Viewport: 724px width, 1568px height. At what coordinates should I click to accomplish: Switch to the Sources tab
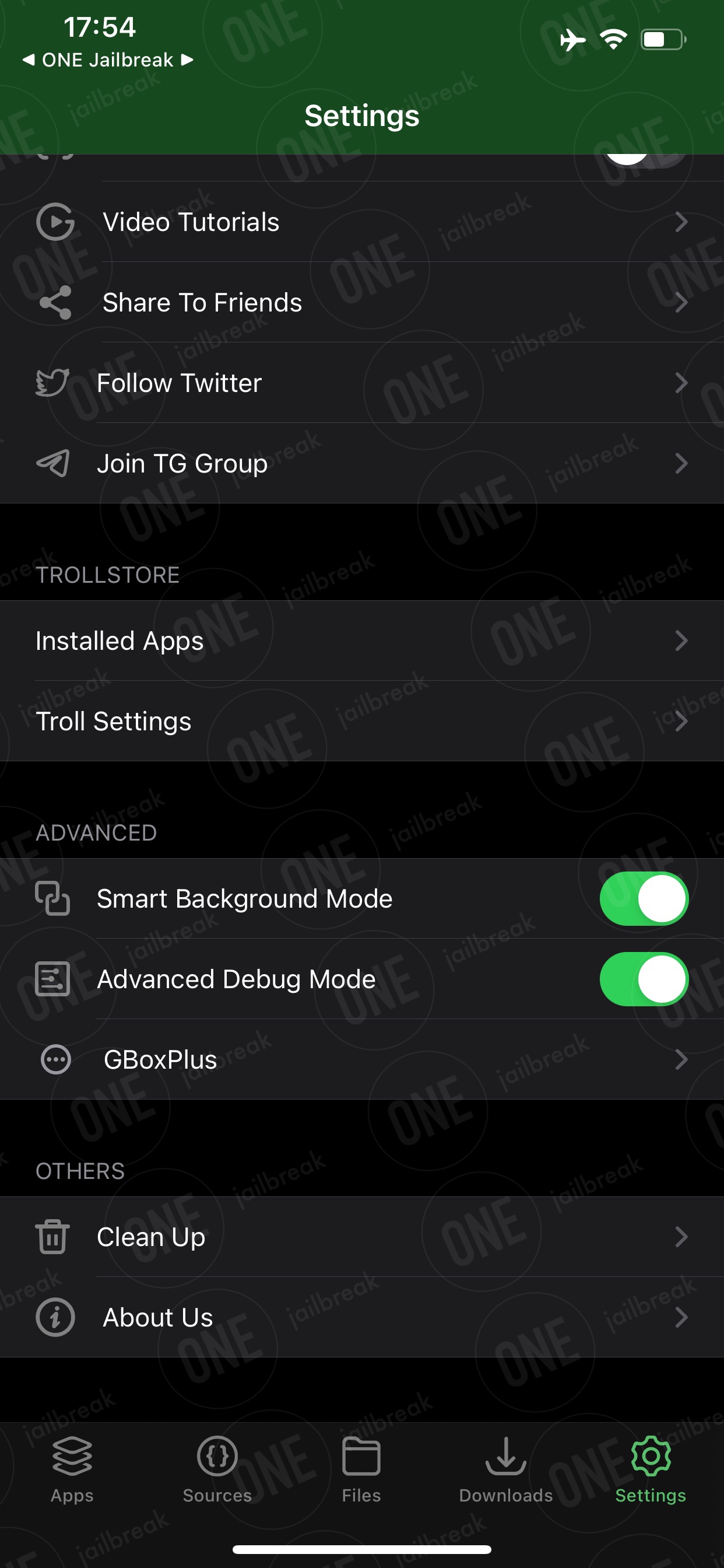tap(217, 1469)
